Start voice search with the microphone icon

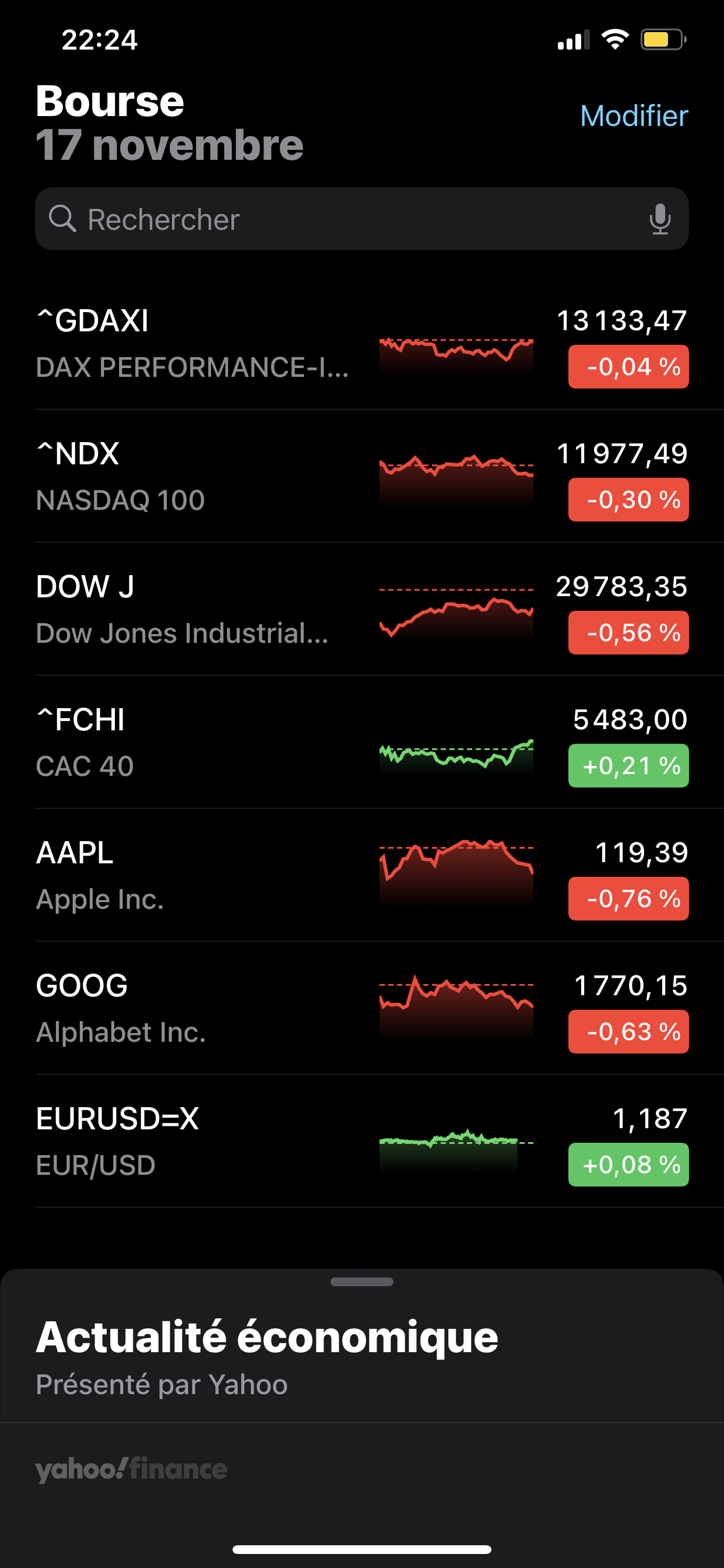coord(659,219)
